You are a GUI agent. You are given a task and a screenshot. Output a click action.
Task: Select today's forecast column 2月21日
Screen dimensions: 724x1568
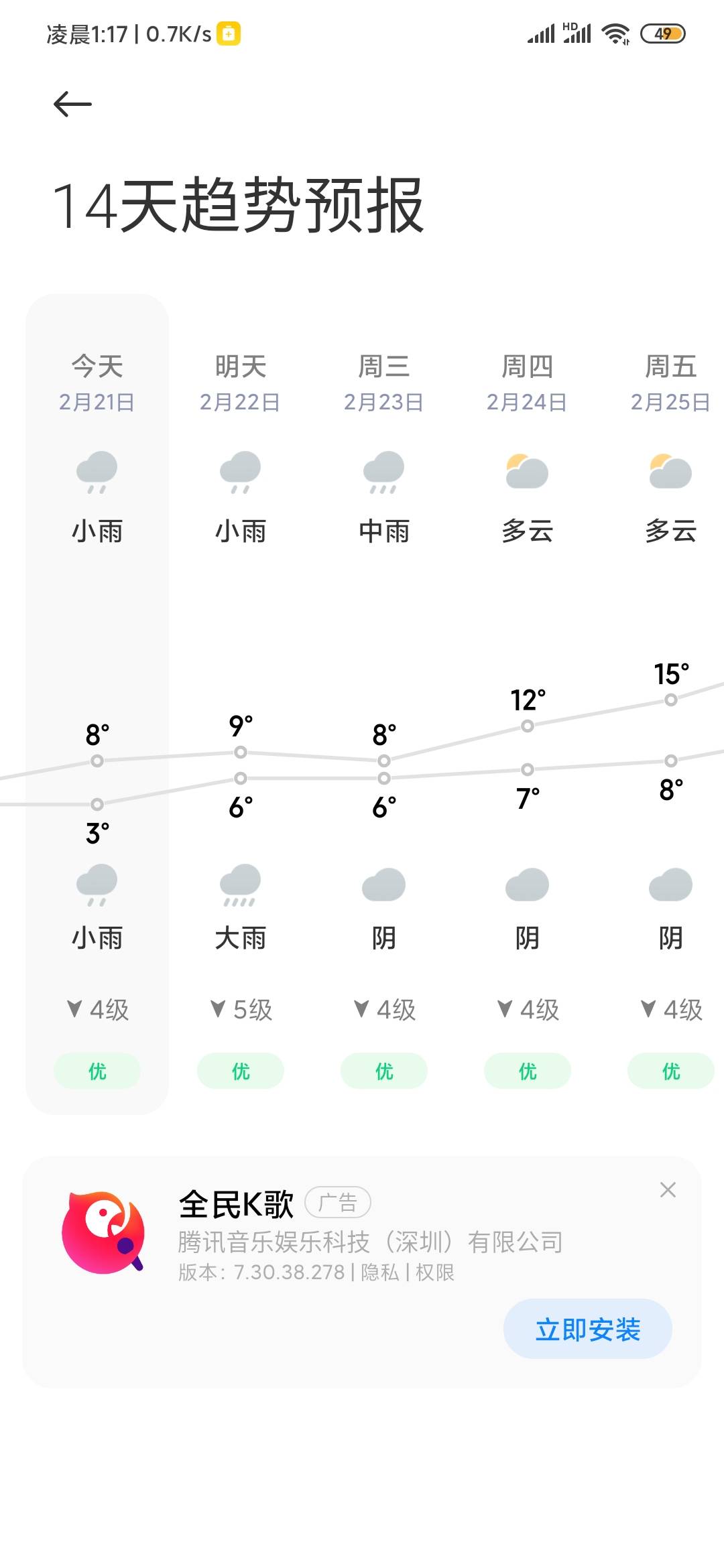pyautogui.click(x=97, y=704)
